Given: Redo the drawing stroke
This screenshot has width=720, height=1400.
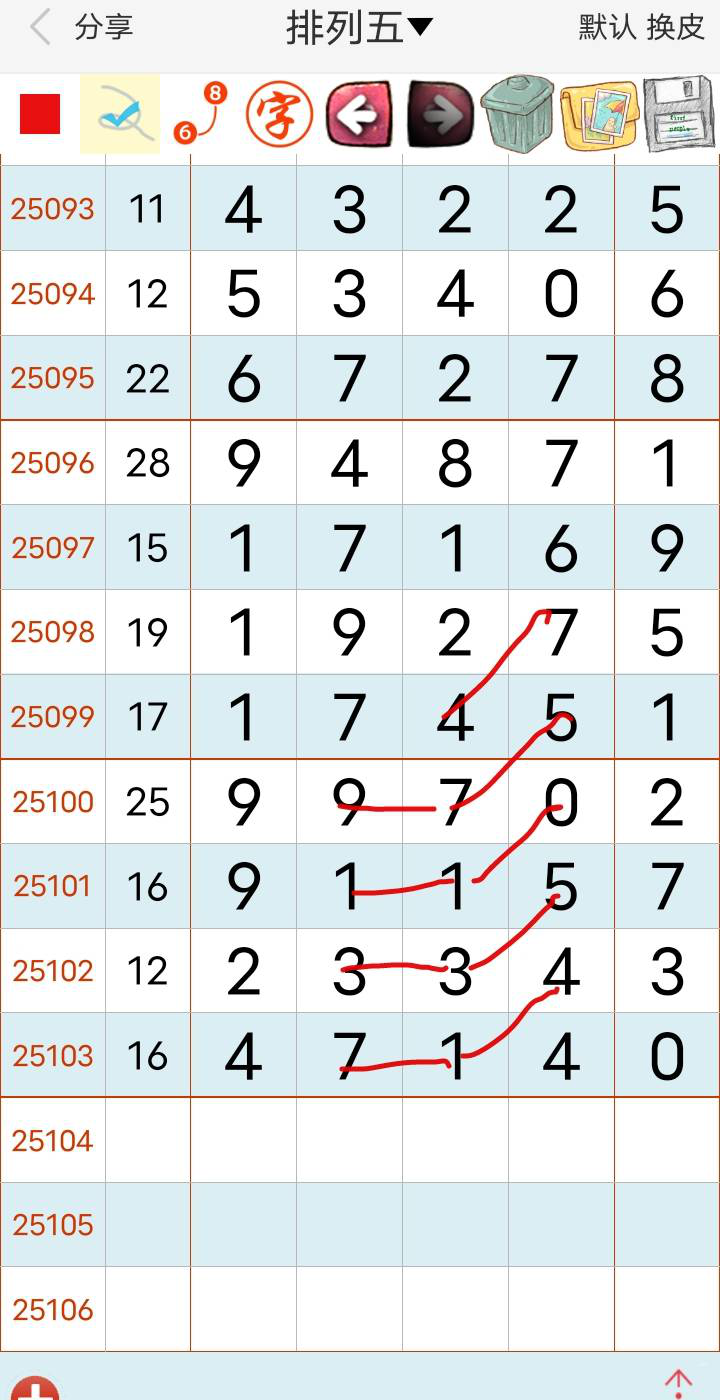Looking at the screenshot, I should click(439, 114).
